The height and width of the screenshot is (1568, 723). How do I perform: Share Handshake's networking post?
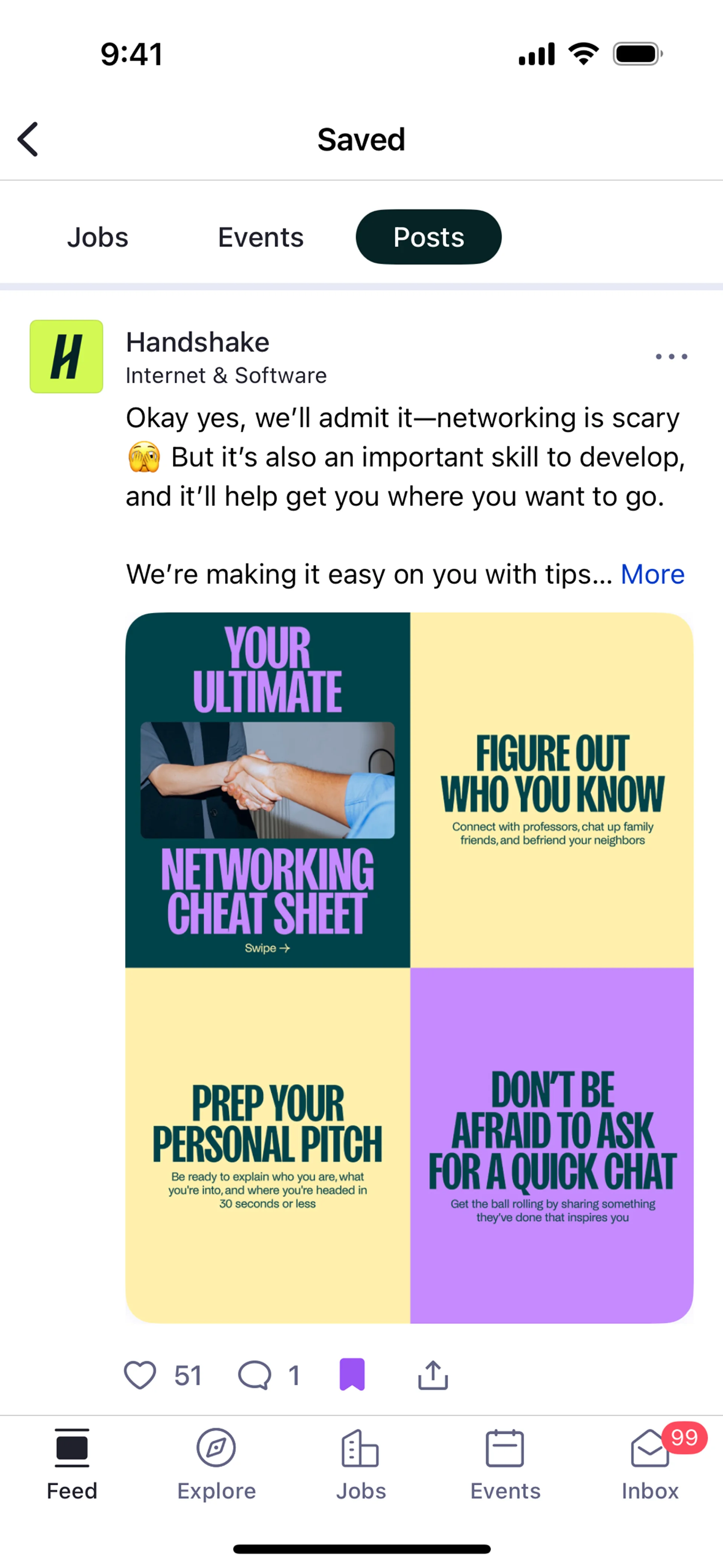(x=433, y=1375)
